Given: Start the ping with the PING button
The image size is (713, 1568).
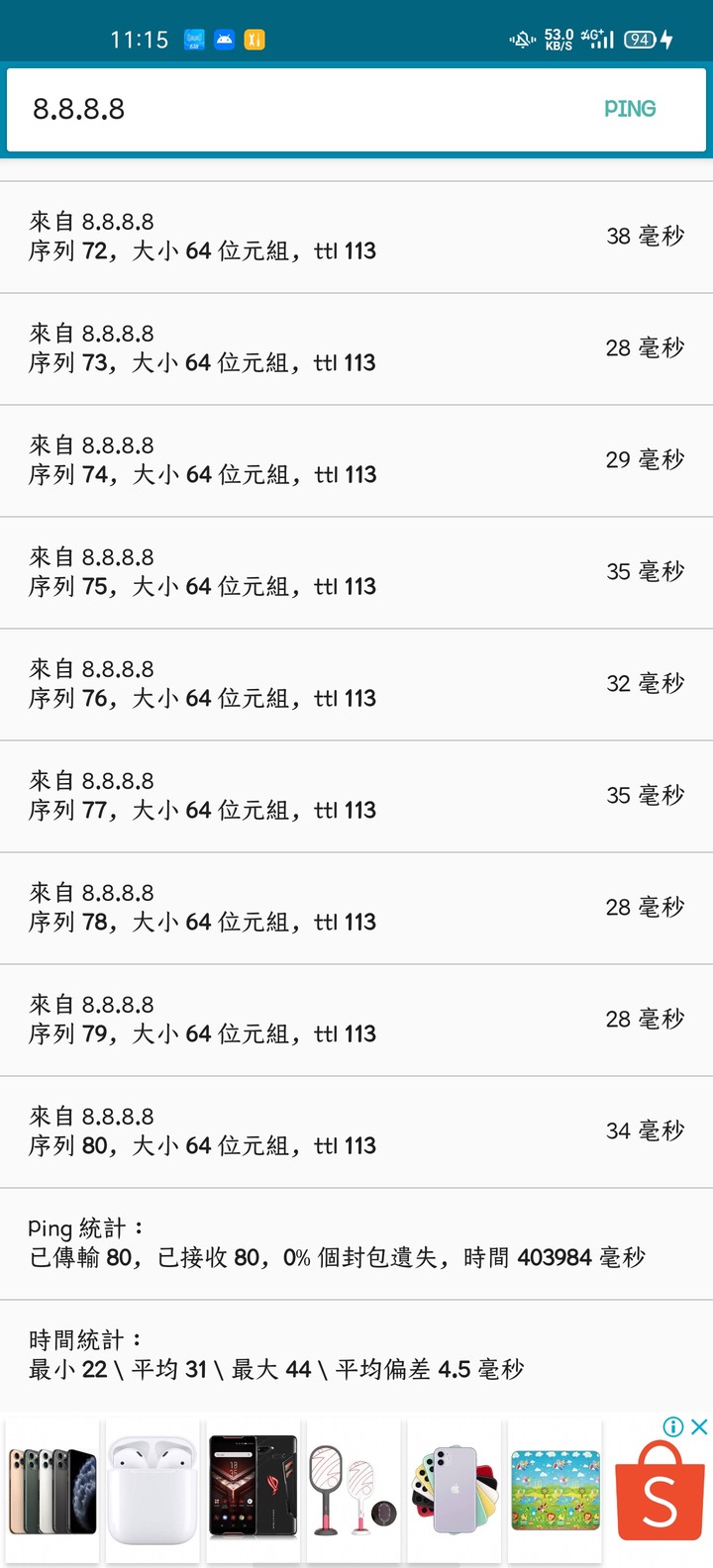Looking at the screenshot, I should [x=630, y=109].
